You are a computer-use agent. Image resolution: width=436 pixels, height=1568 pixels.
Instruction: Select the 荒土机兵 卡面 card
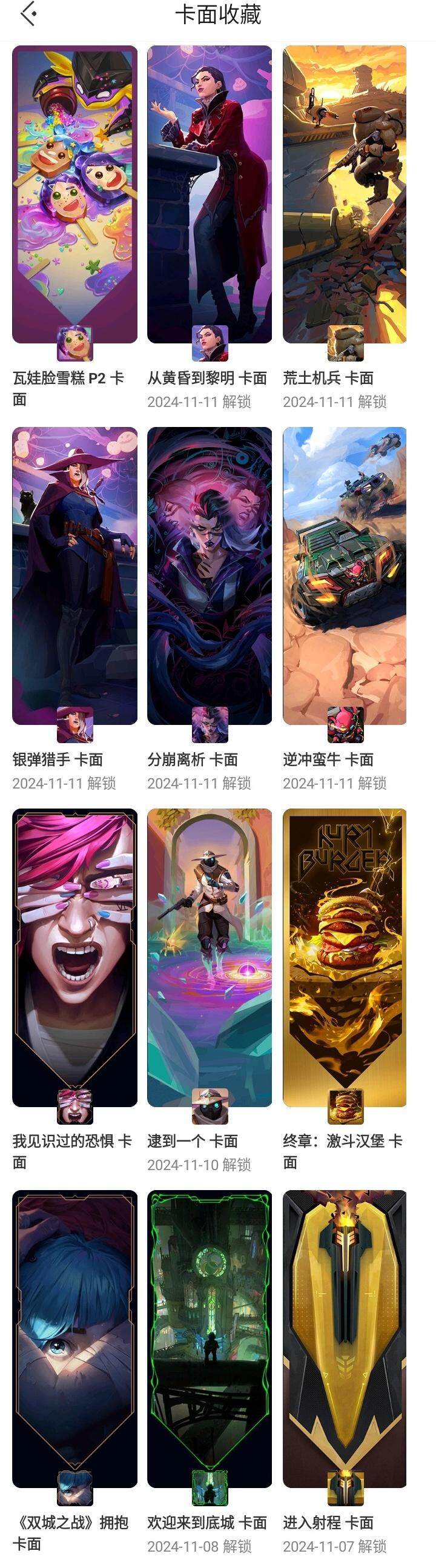(345, 195)
